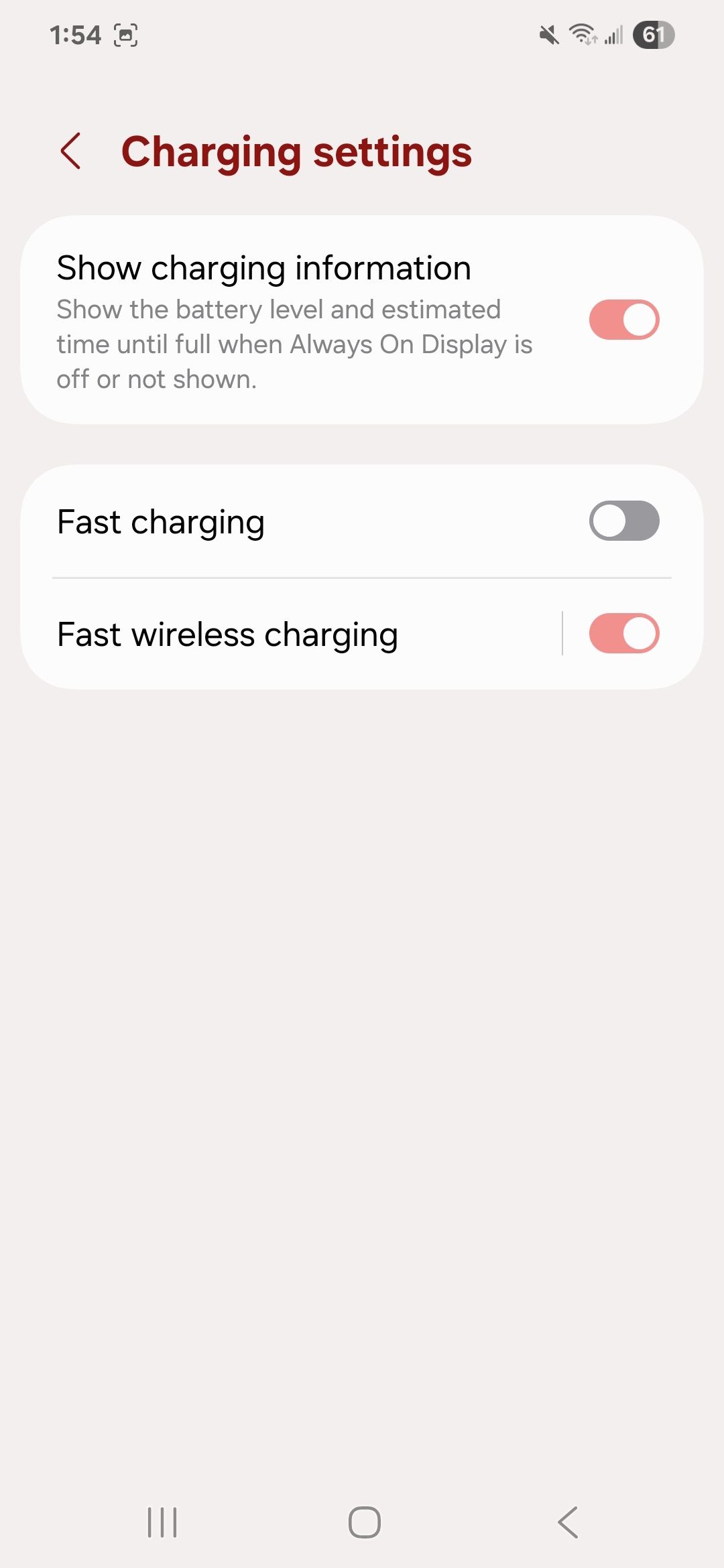Tap the sound muted icon in the status bar
Screen dimensions: 724x1568
(548, 36)
